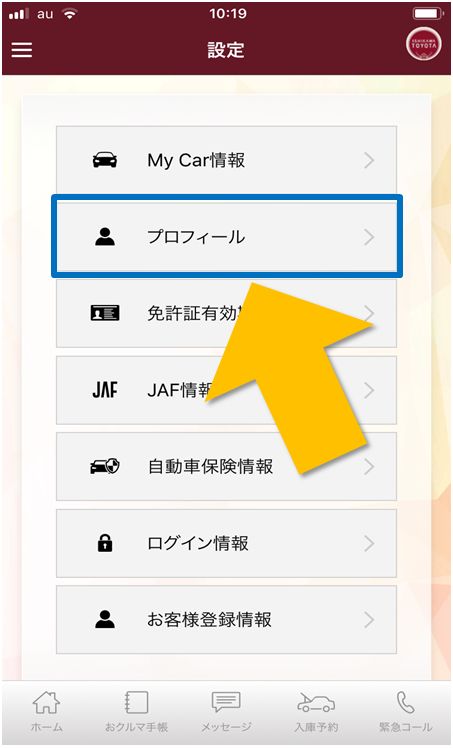
Task: Open My Car情報 settings row
Action: pos(226,160)
